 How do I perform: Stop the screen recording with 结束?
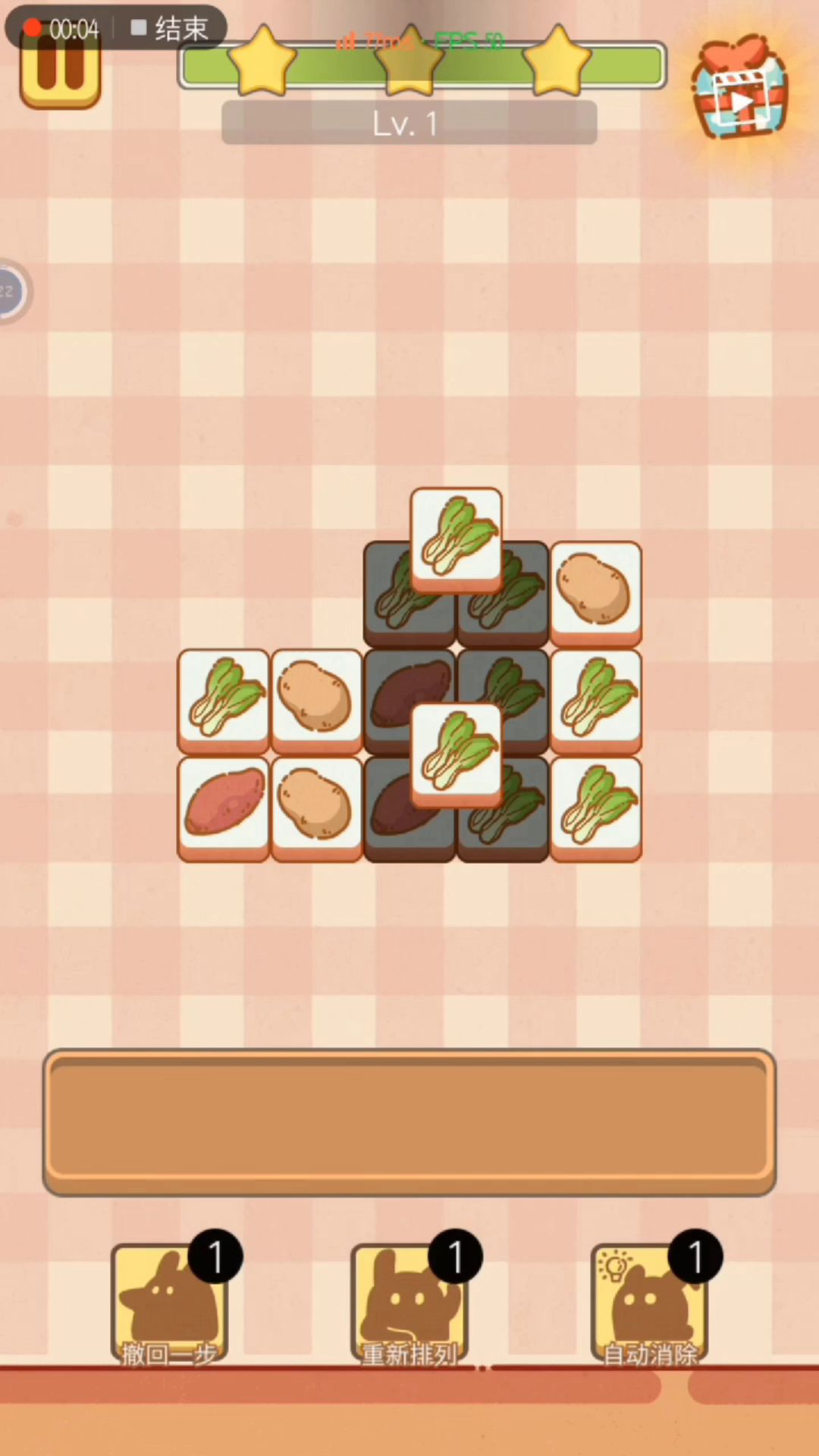[x=171, y=29]
